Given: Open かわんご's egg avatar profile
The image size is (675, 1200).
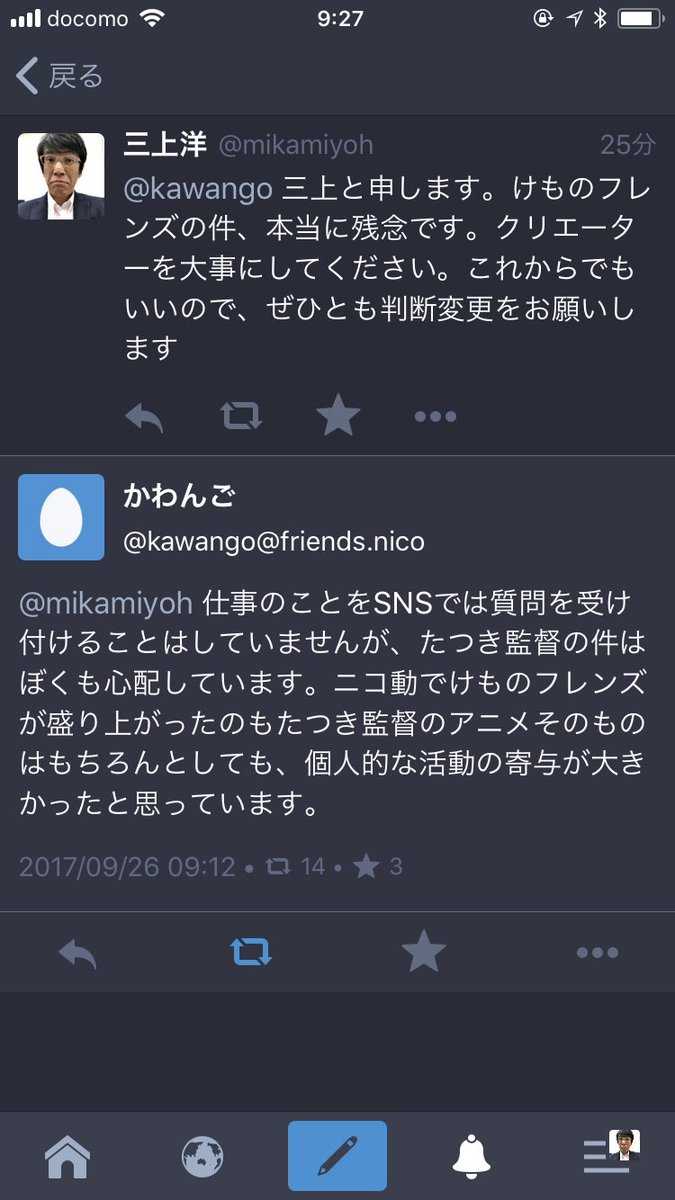Looking at the screenshot, I should point(61,517).
